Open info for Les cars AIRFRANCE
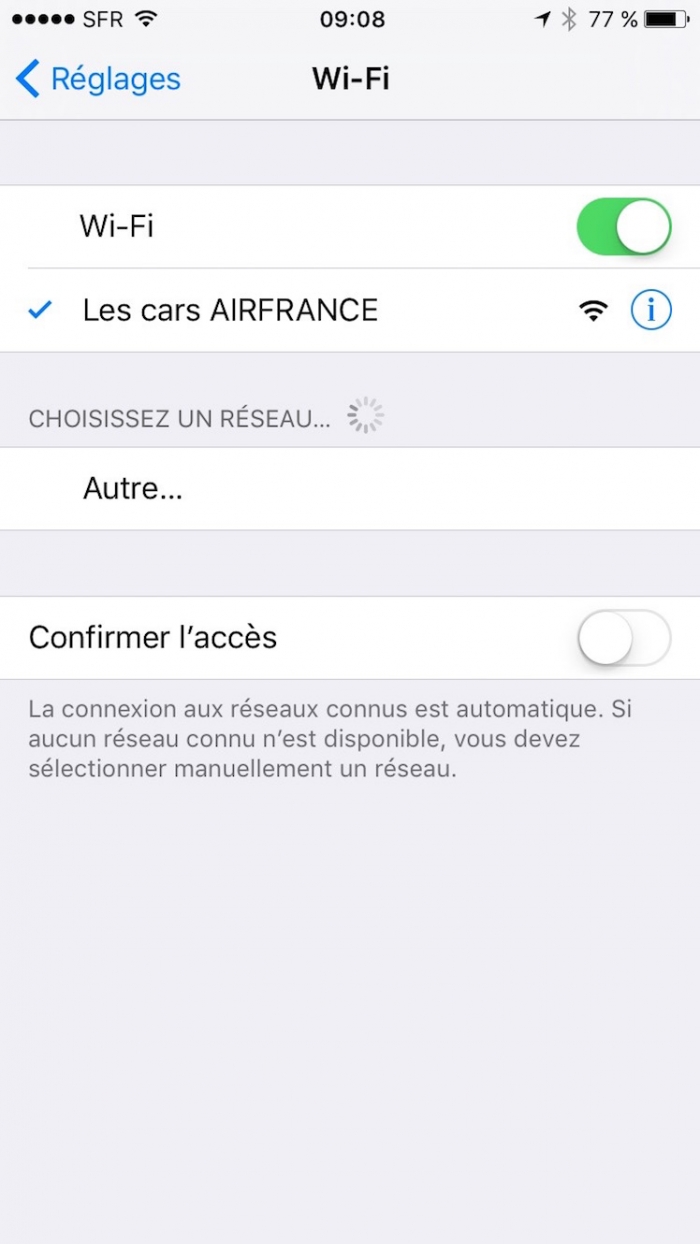The width and height of the screenshot is (700, 1244). (x=651, y=311)
